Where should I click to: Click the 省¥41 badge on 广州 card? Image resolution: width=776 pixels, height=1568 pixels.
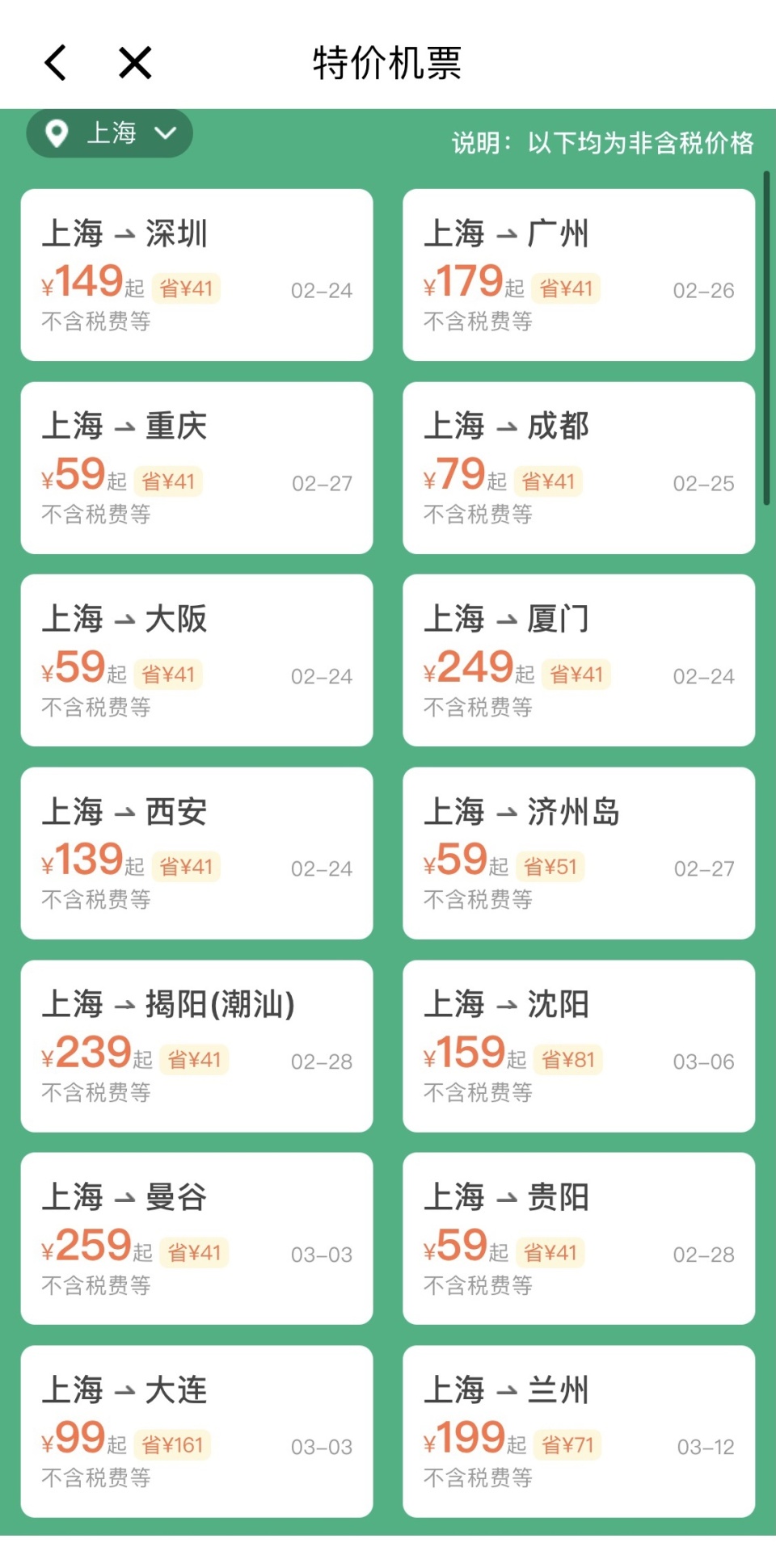(x=565, y=287)
